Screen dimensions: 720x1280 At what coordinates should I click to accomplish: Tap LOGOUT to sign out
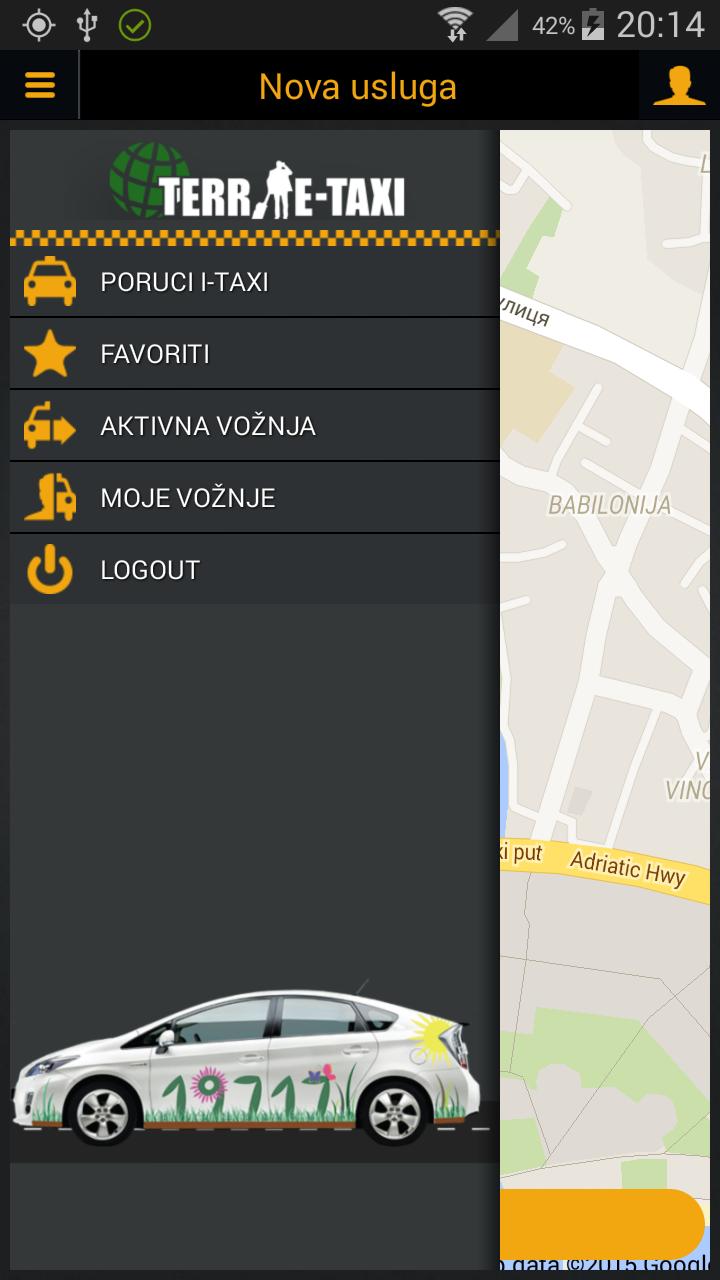(x=148, y=569)
